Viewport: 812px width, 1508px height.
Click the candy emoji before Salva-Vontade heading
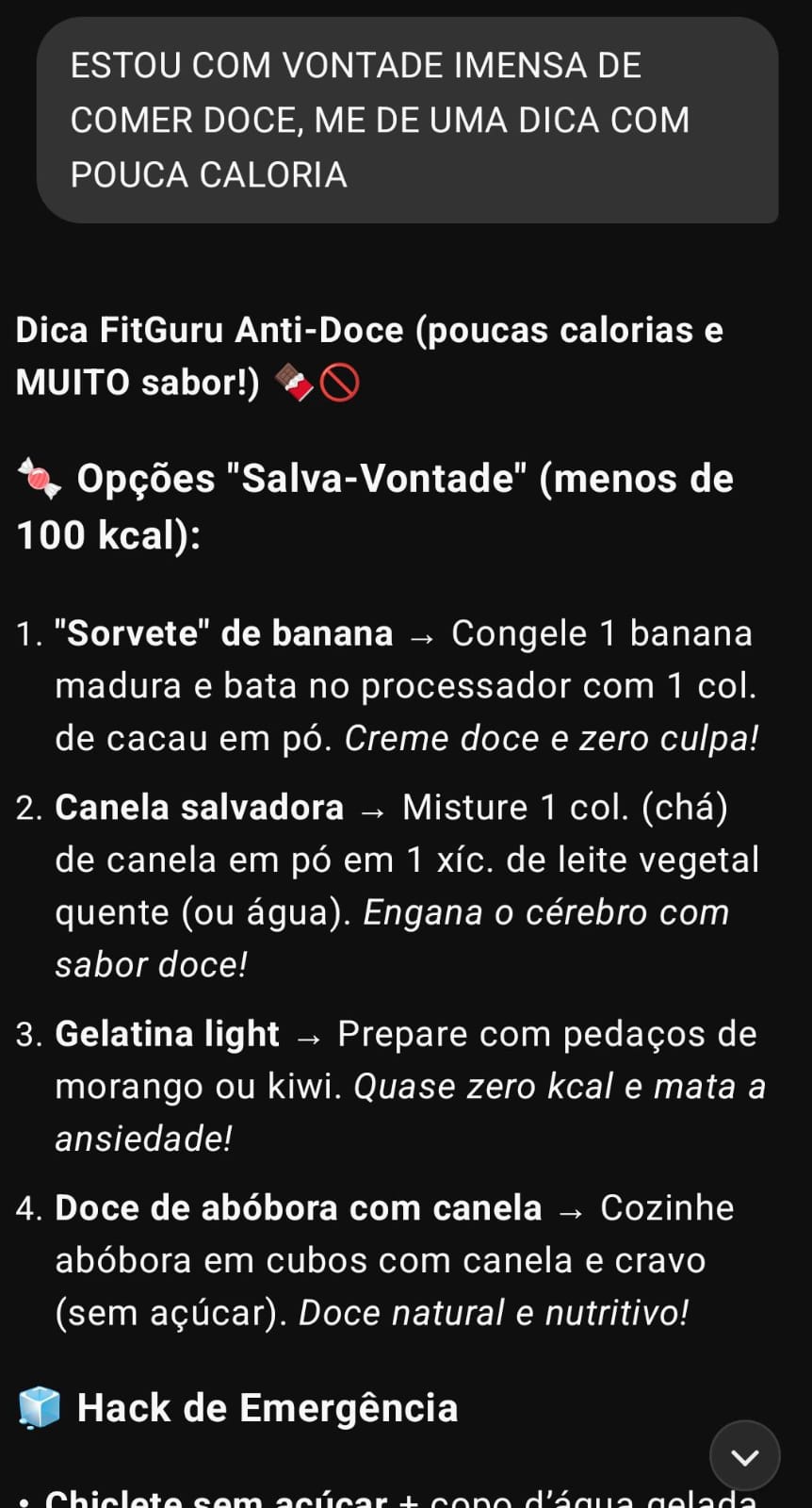tap(38, 479)
